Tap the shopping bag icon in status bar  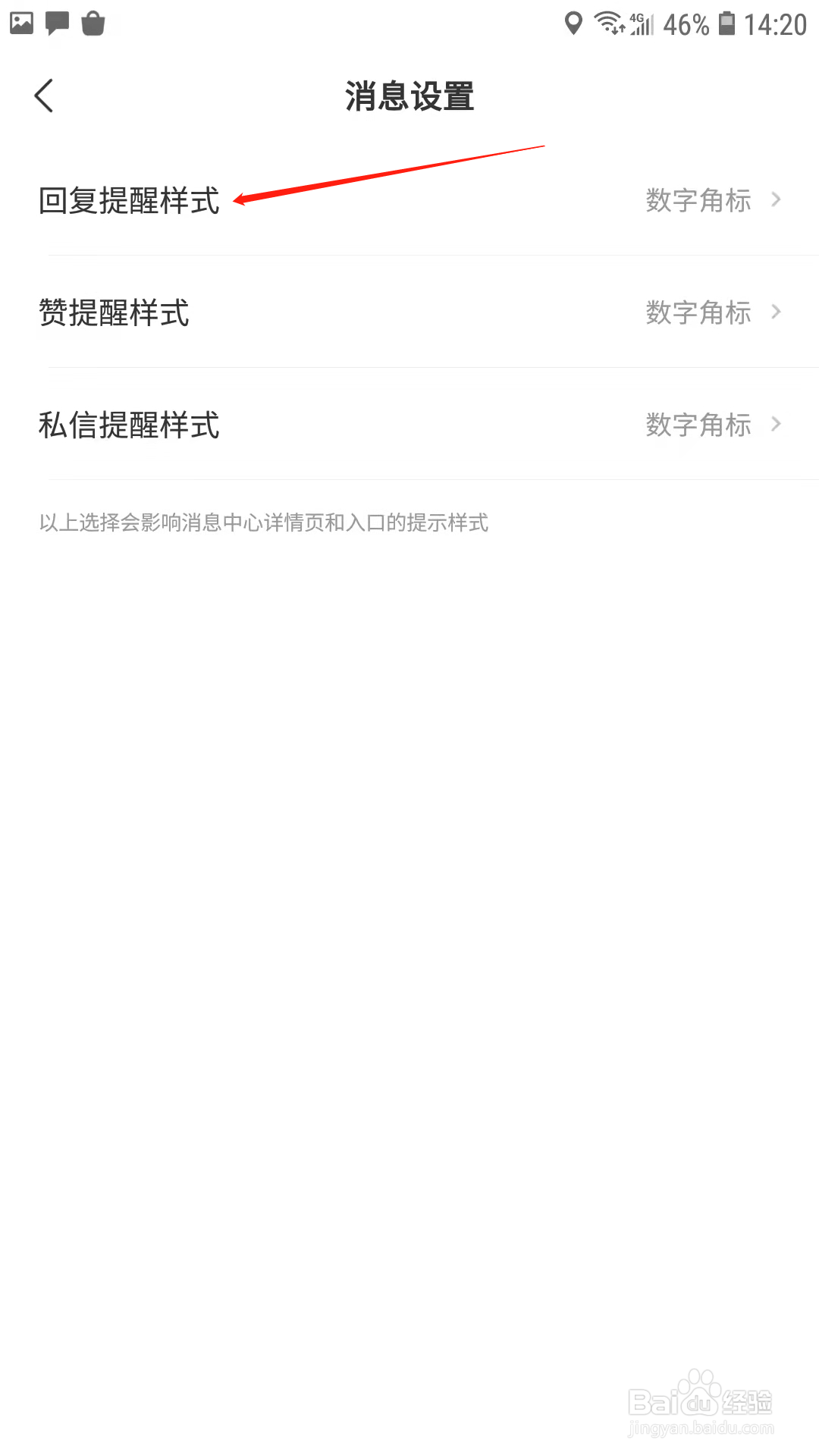click(x=93, y=23)
